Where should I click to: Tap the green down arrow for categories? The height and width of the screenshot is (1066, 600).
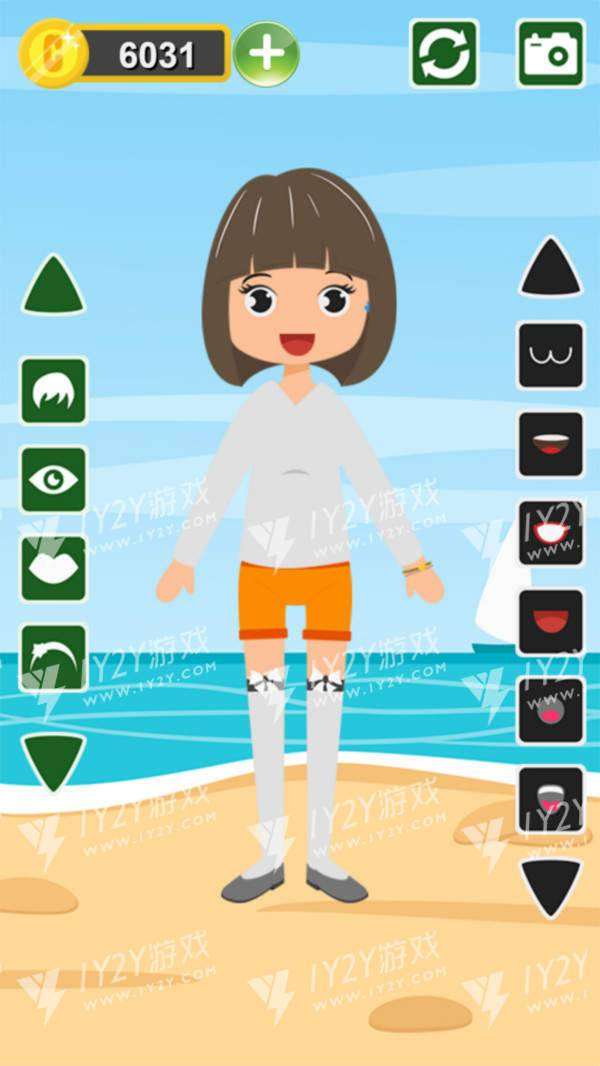point(54,761)
